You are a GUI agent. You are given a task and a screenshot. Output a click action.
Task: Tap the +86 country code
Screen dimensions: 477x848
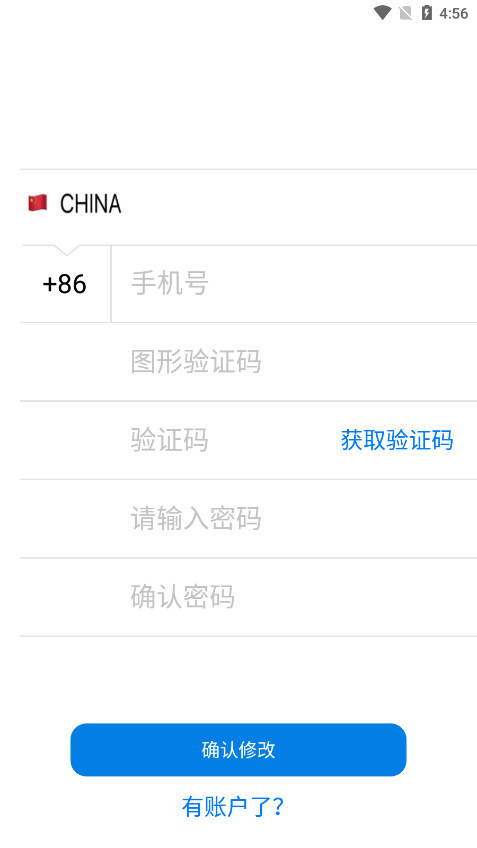tap(65, 284)
